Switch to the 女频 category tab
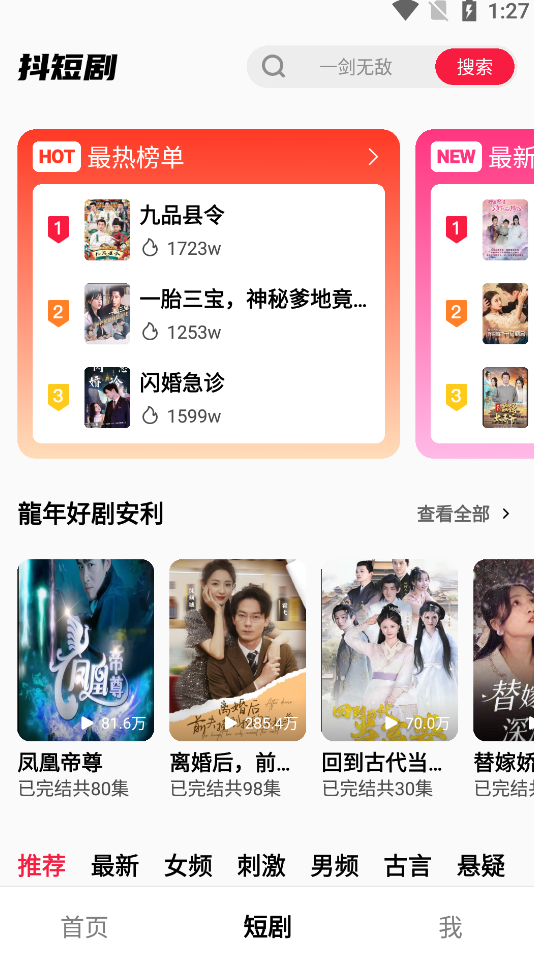 click(x=188, y=865)
